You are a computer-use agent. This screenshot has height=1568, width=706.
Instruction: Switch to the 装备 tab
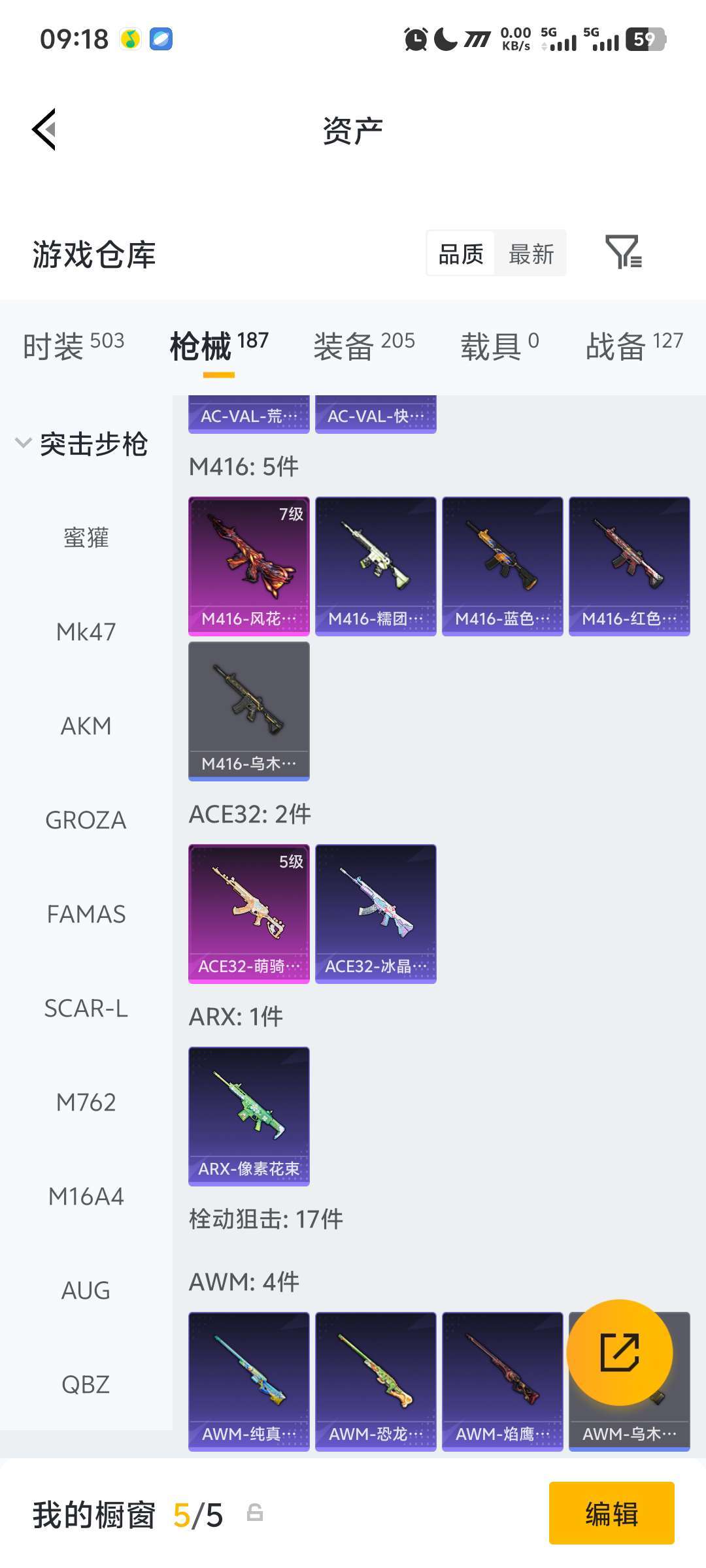click(363, 345)
